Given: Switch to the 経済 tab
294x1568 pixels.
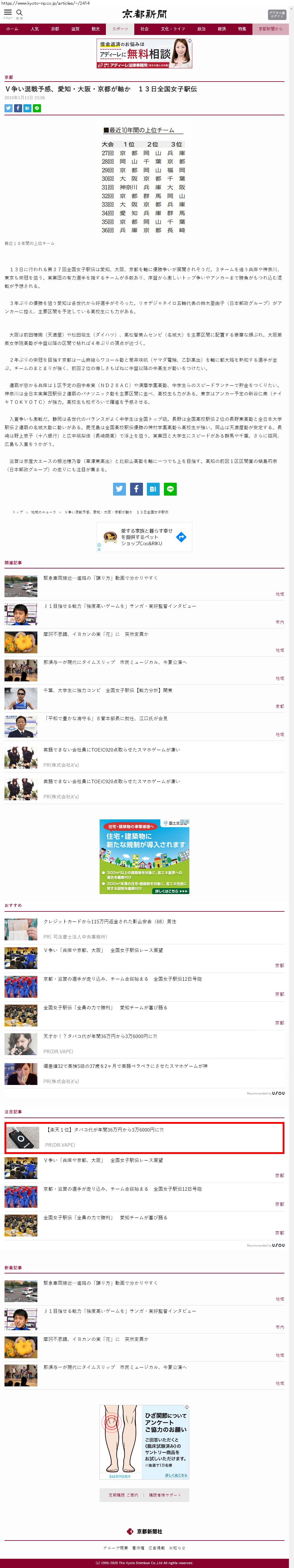Looking at the screenshot, I should [222, 29].
